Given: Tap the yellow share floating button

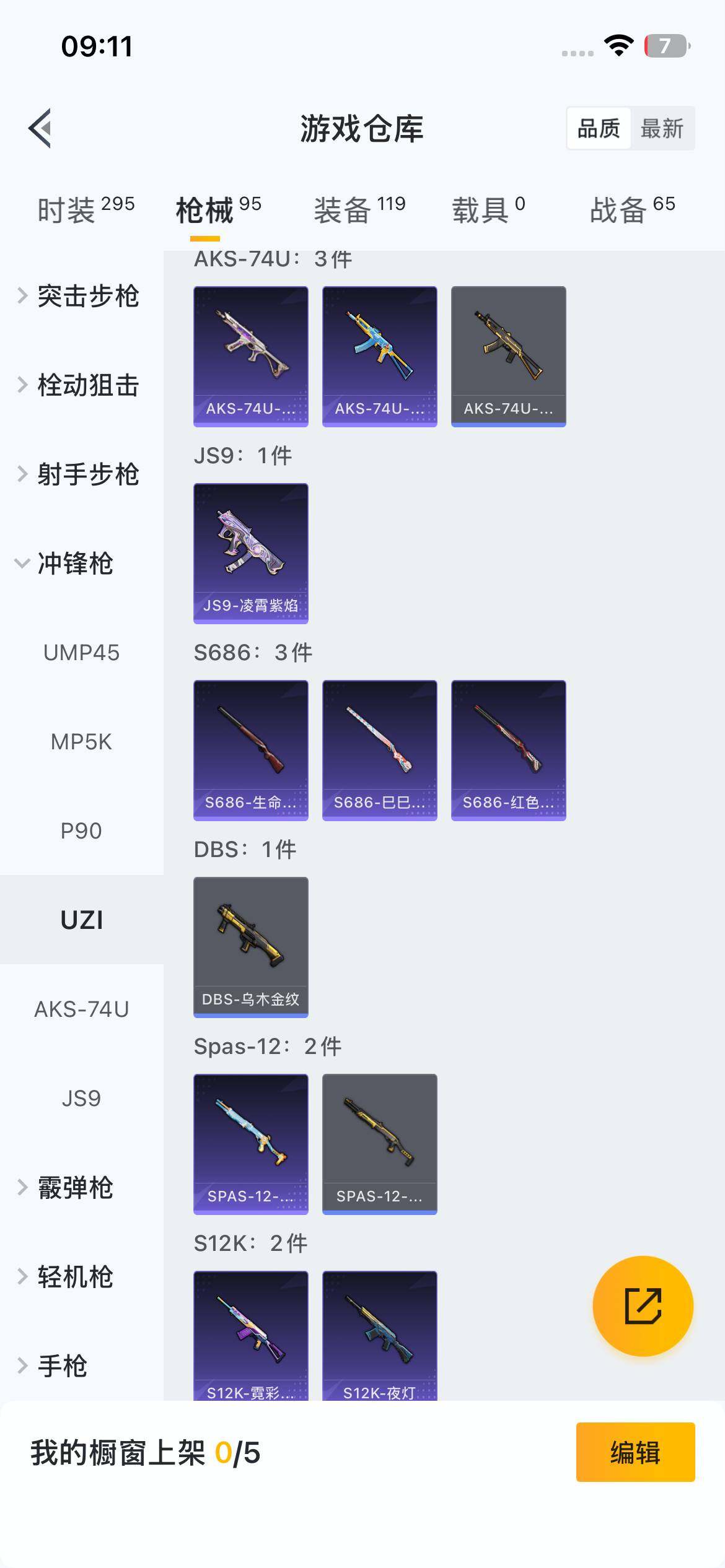Looking at the screenshot, I should [x=643, y=1306].
